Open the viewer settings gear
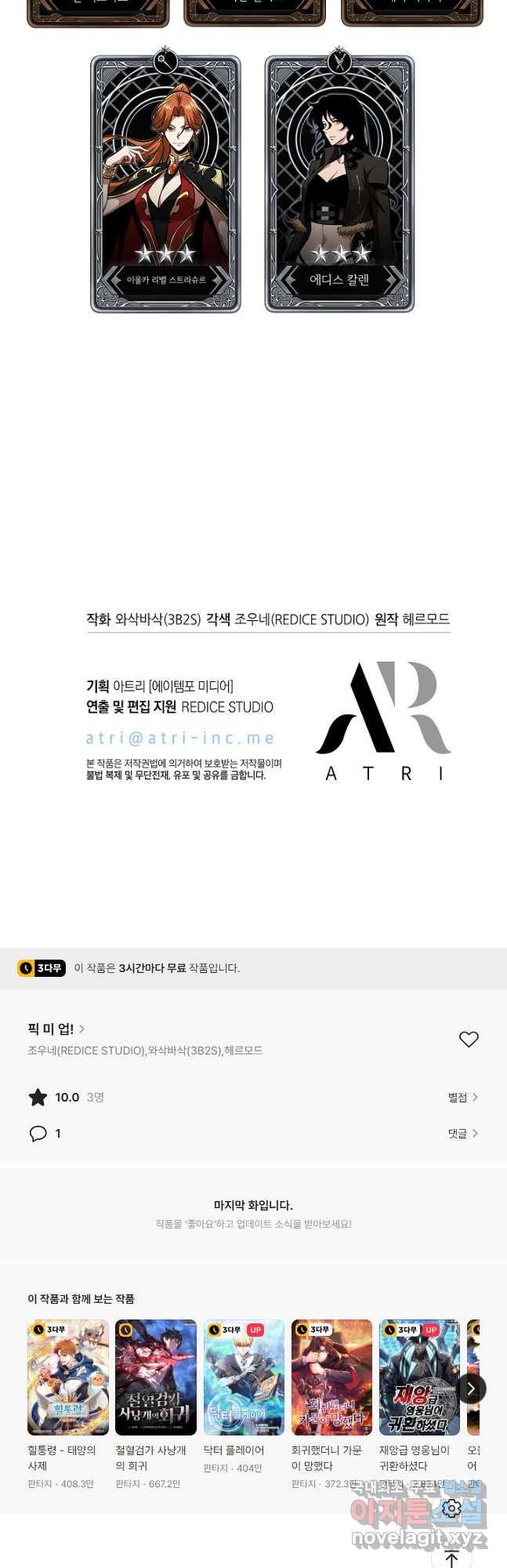 [x=451, y=1508]
